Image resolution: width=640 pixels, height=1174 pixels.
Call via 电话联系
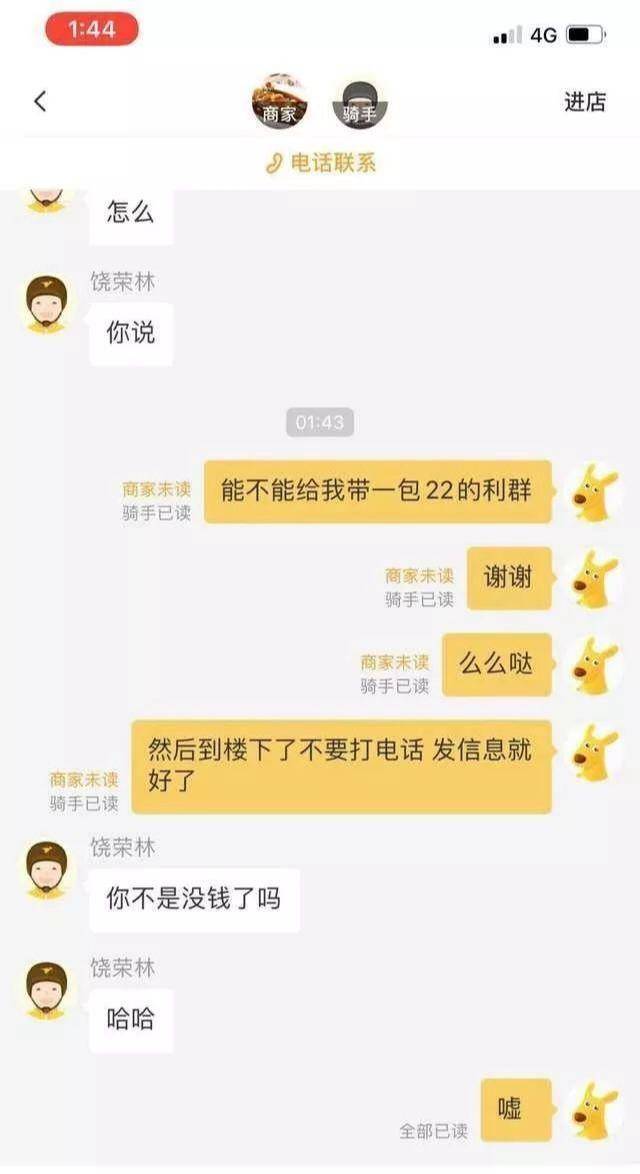(320, 163)
